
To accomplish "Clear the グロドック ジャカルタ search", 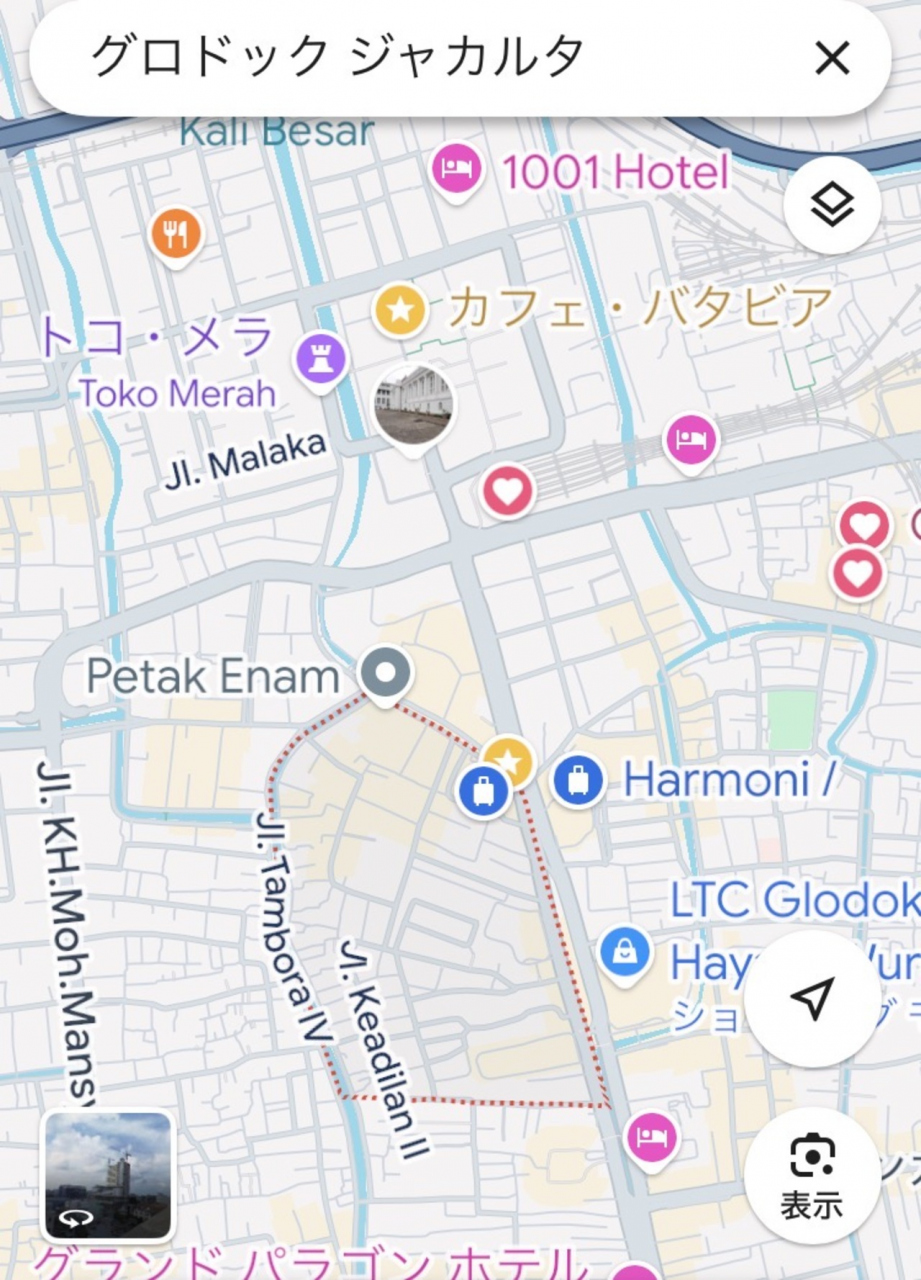I will (832, 59).
